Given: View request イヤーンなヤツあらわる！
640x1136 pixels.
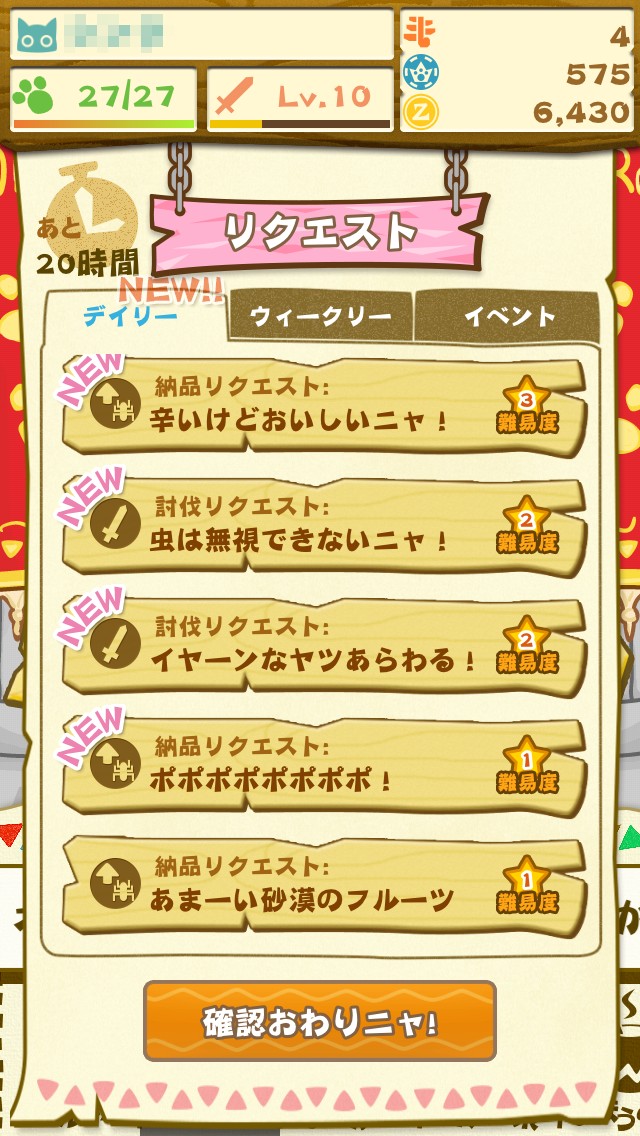Looking at the screenshot, I should pyautogui.click(x=322, y=648).
